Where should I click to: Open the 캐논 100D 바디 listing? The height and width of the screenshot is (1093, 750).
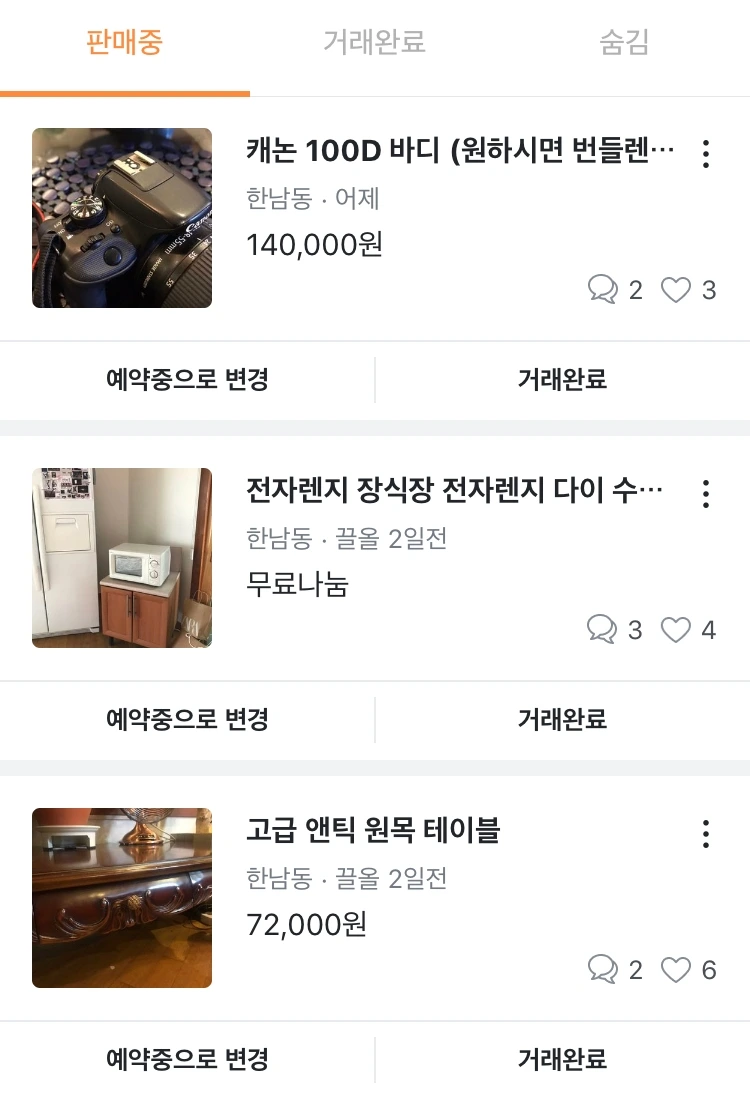[460, 152]
